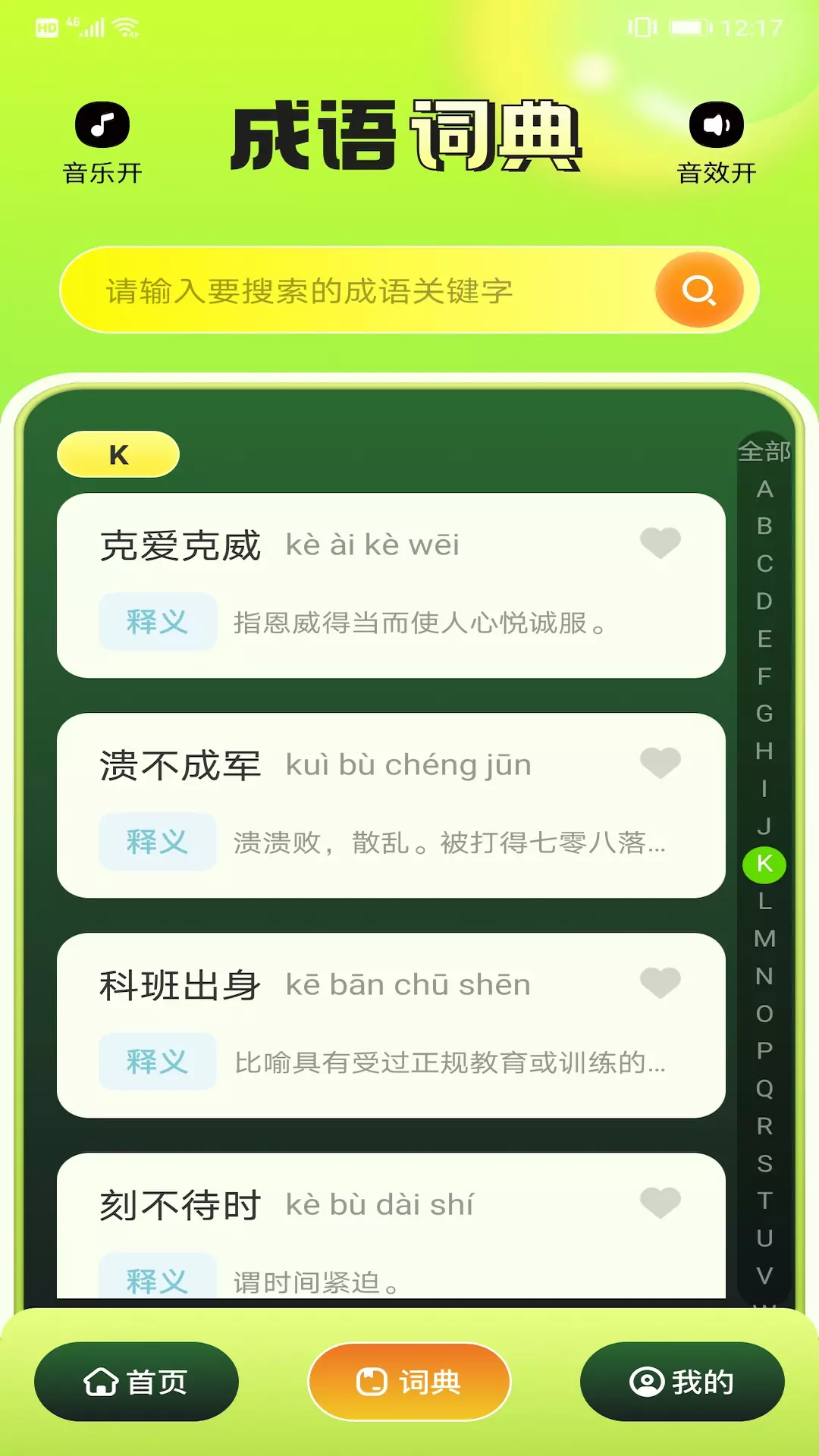This screenshot has height=1456, width=819.
Task: Jump to letter A in the index
Action: (764, 489)
